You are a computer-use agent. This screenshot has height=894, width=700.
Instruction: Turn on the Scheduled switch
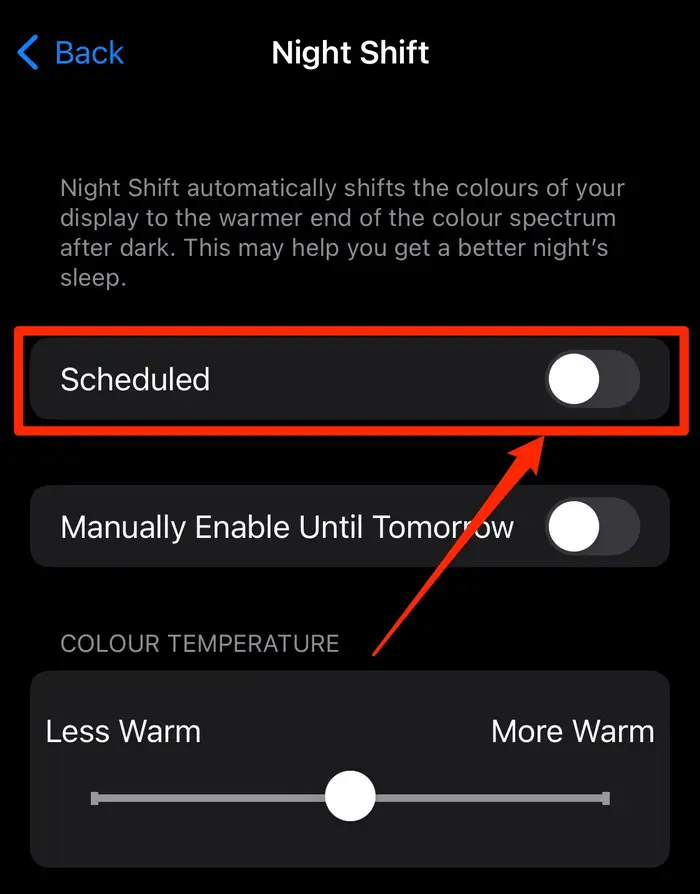[592, 380]
